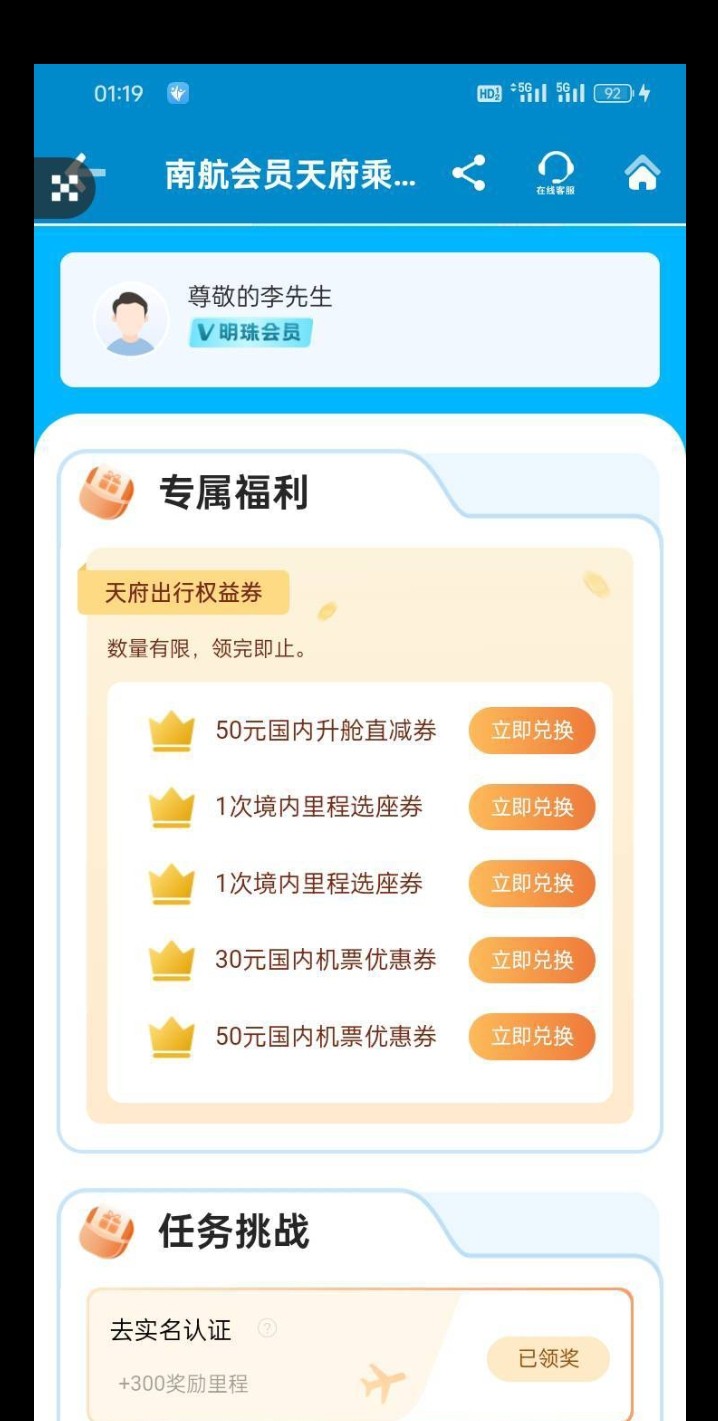Share this activity page
Image resolution: width=718 pixels, height=1421 pixels.
(x=469, y=174)
